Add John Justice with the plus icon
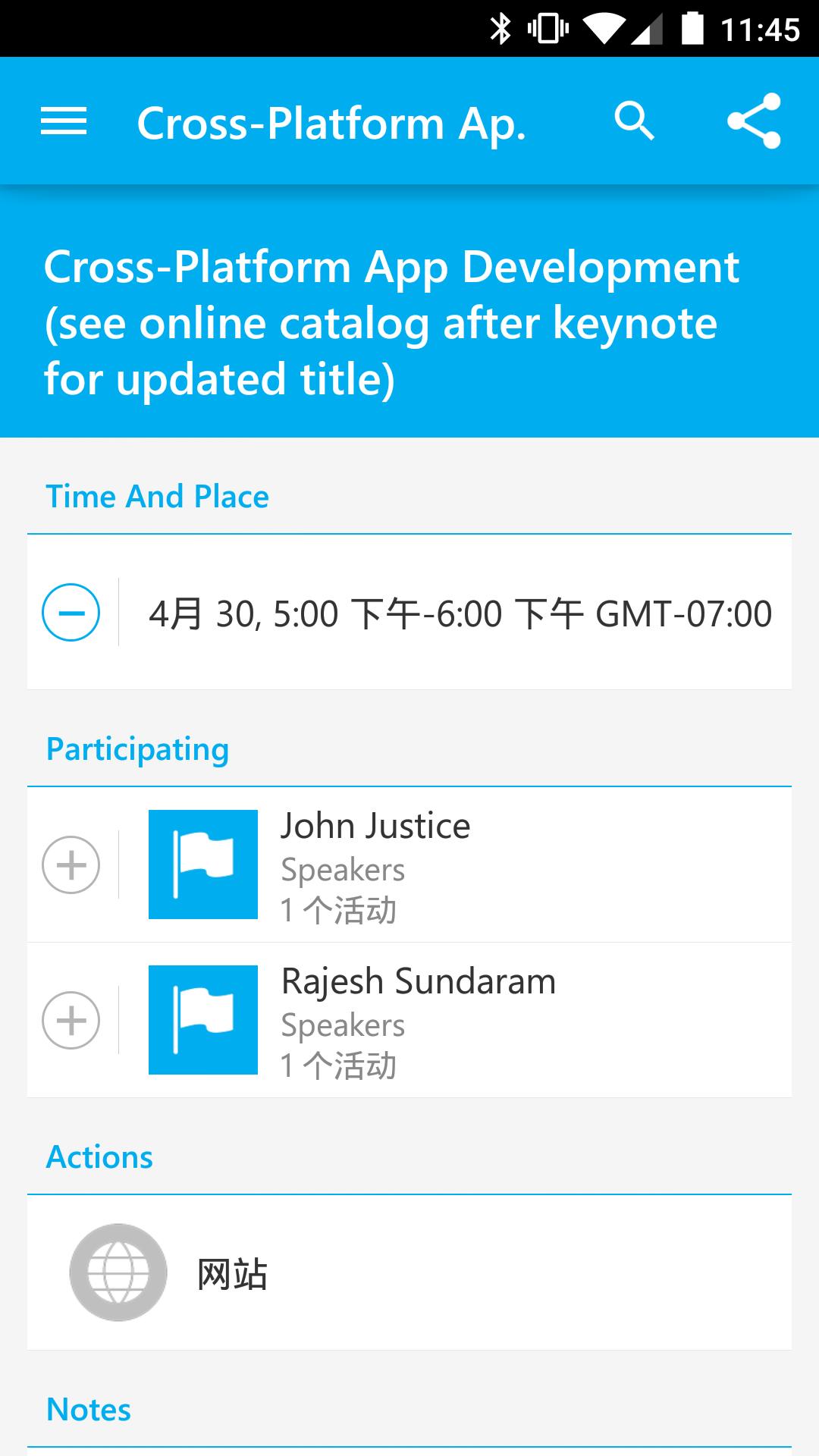 click(71, 864)
